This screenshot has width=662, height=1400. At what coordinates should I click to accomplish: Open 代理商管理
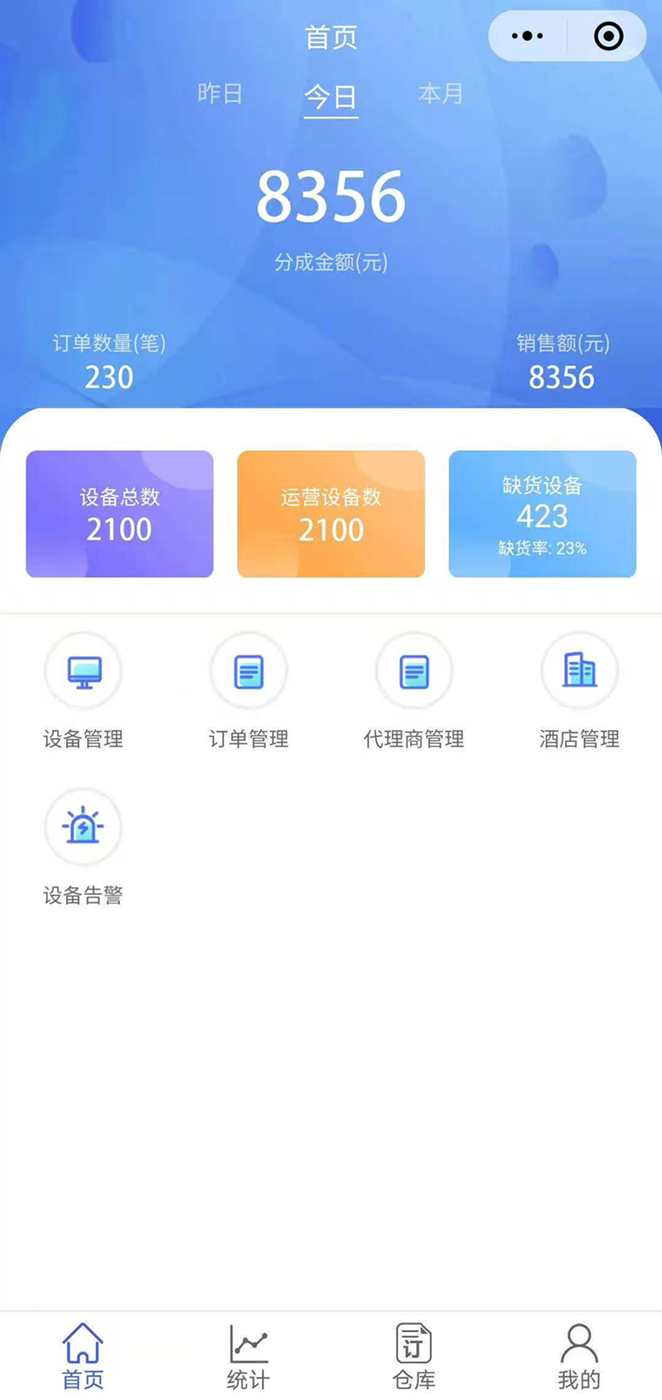(x=414, y=691)
